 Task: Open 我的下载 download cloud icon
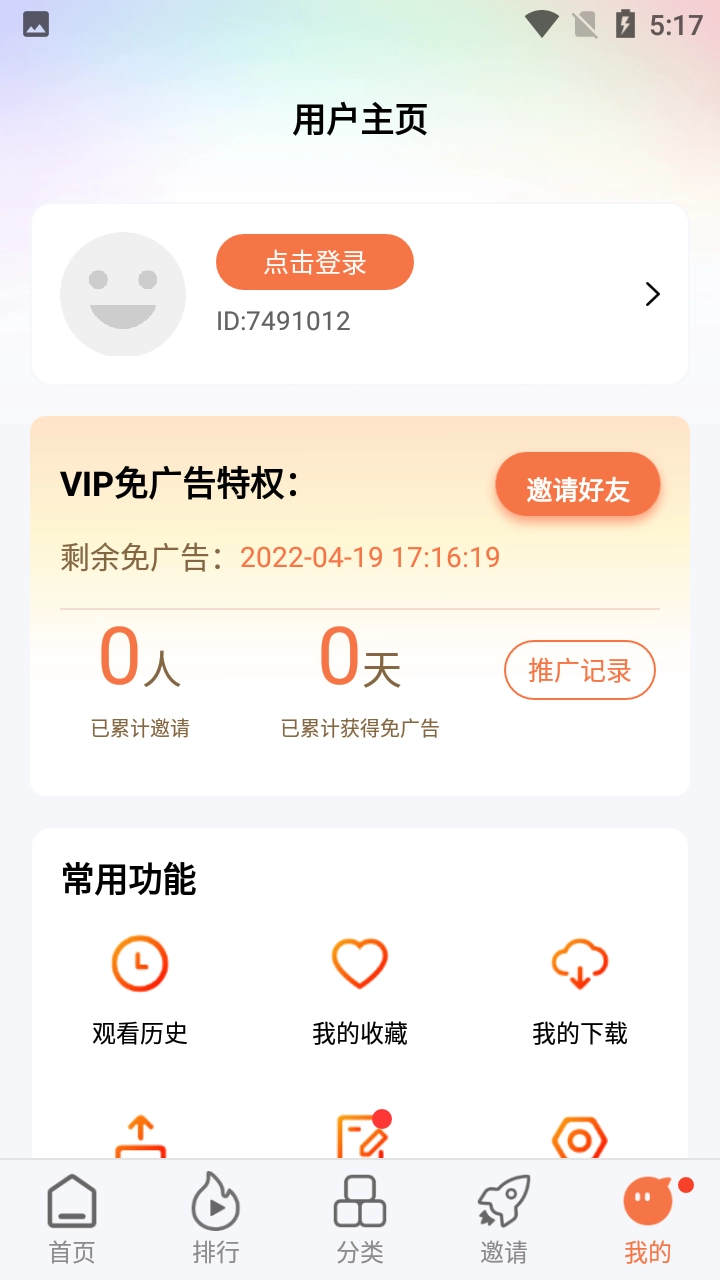578,963
